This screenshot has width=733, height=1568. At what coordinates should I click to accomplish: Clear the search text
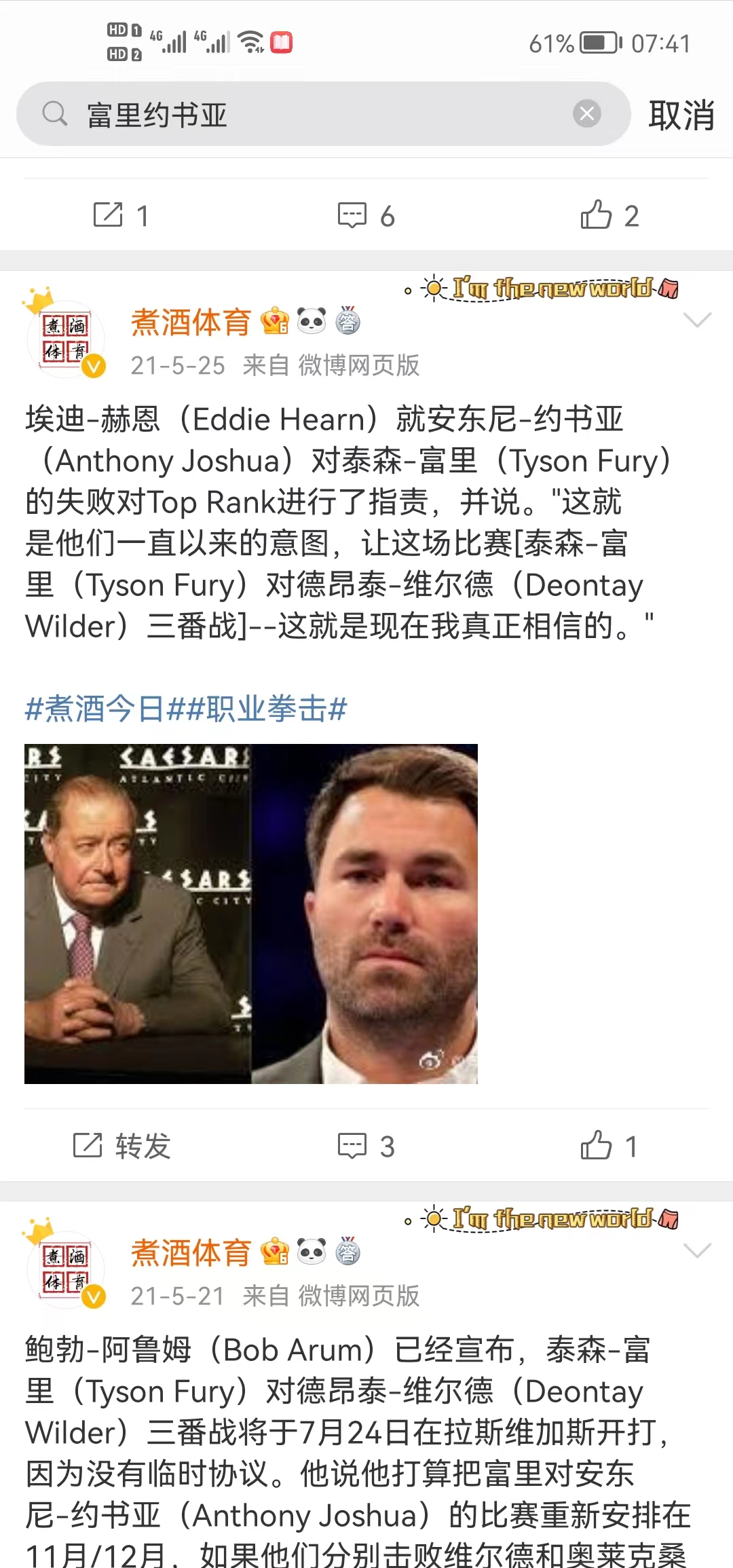pos(587,113)
